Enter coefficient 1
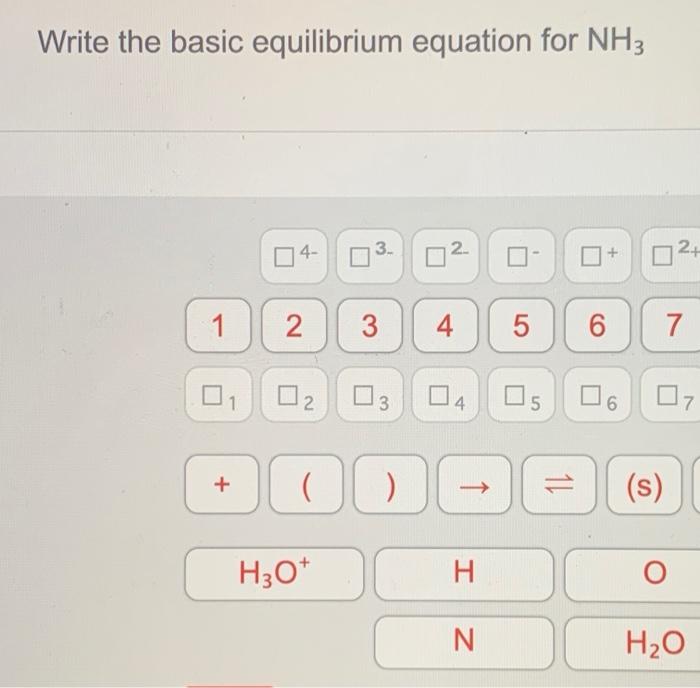700x688 pixels. point(218,326)
